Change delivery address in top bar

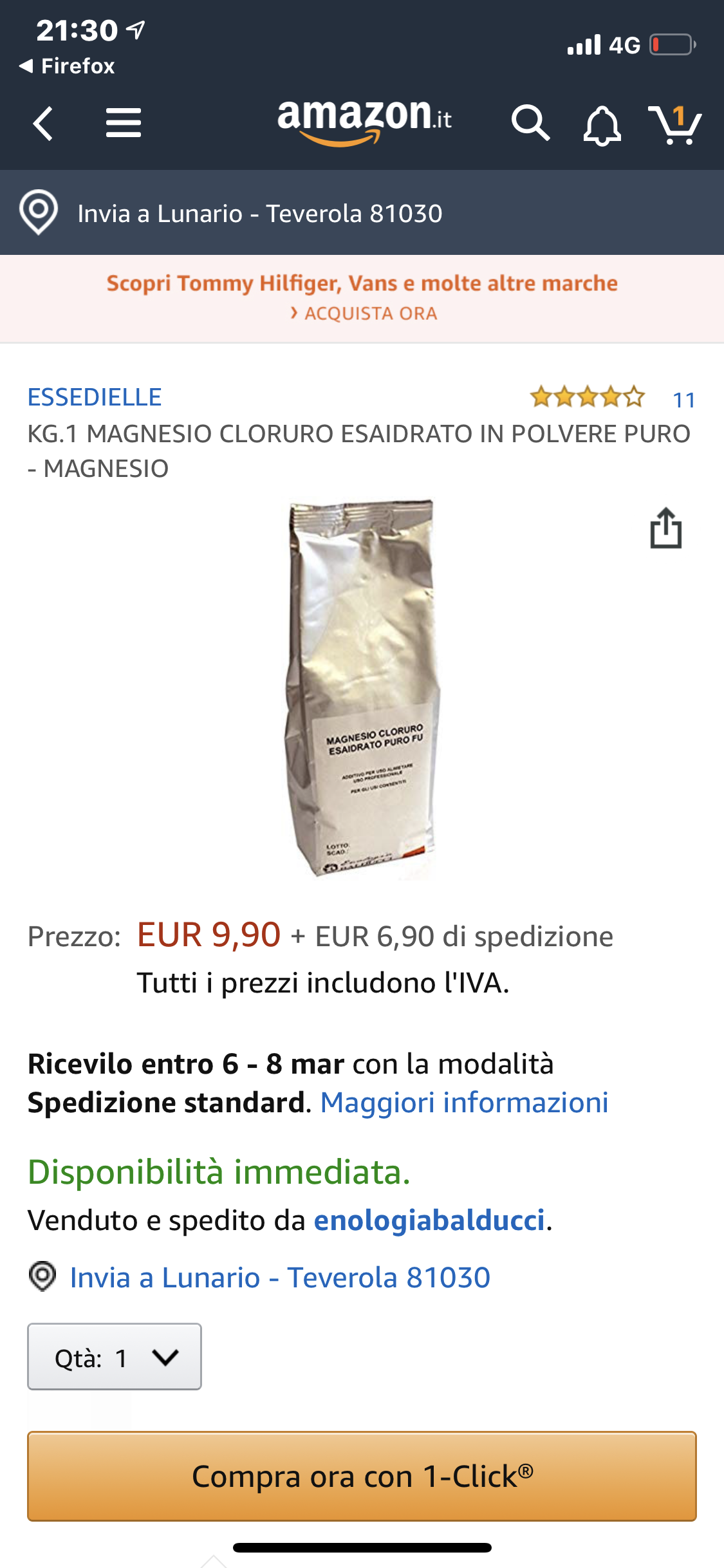[259, 213]
